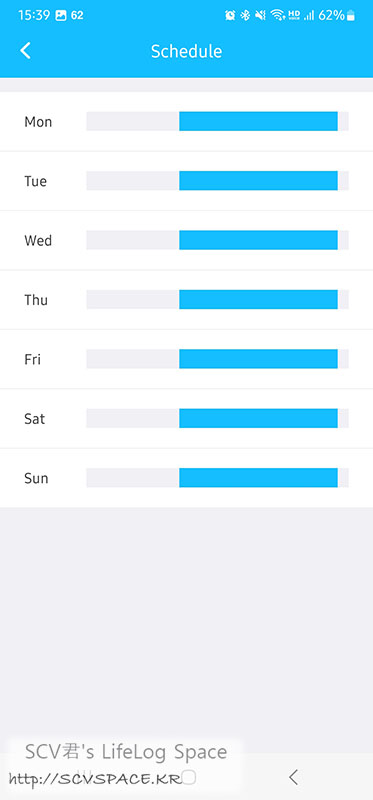This screenshot has width=373, height=800.
Task: Open Fri schedule settings
Action: click(186, 359)
